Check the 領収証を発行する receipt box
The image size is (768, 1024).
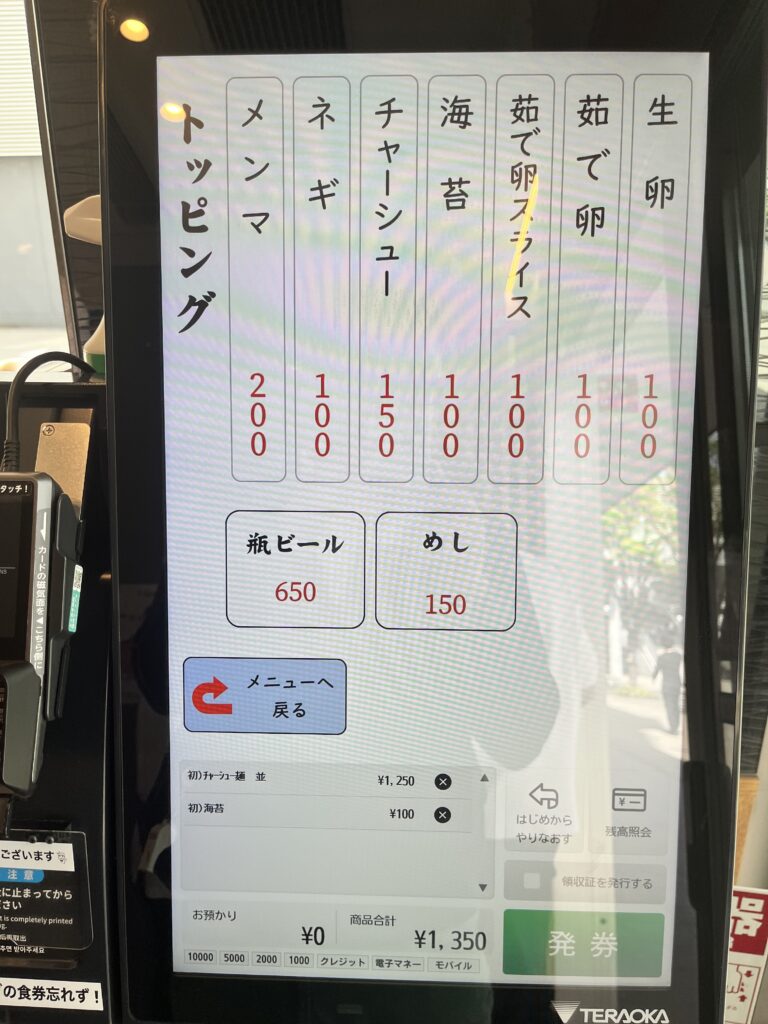pyautogui.click(x=532, y=883)
